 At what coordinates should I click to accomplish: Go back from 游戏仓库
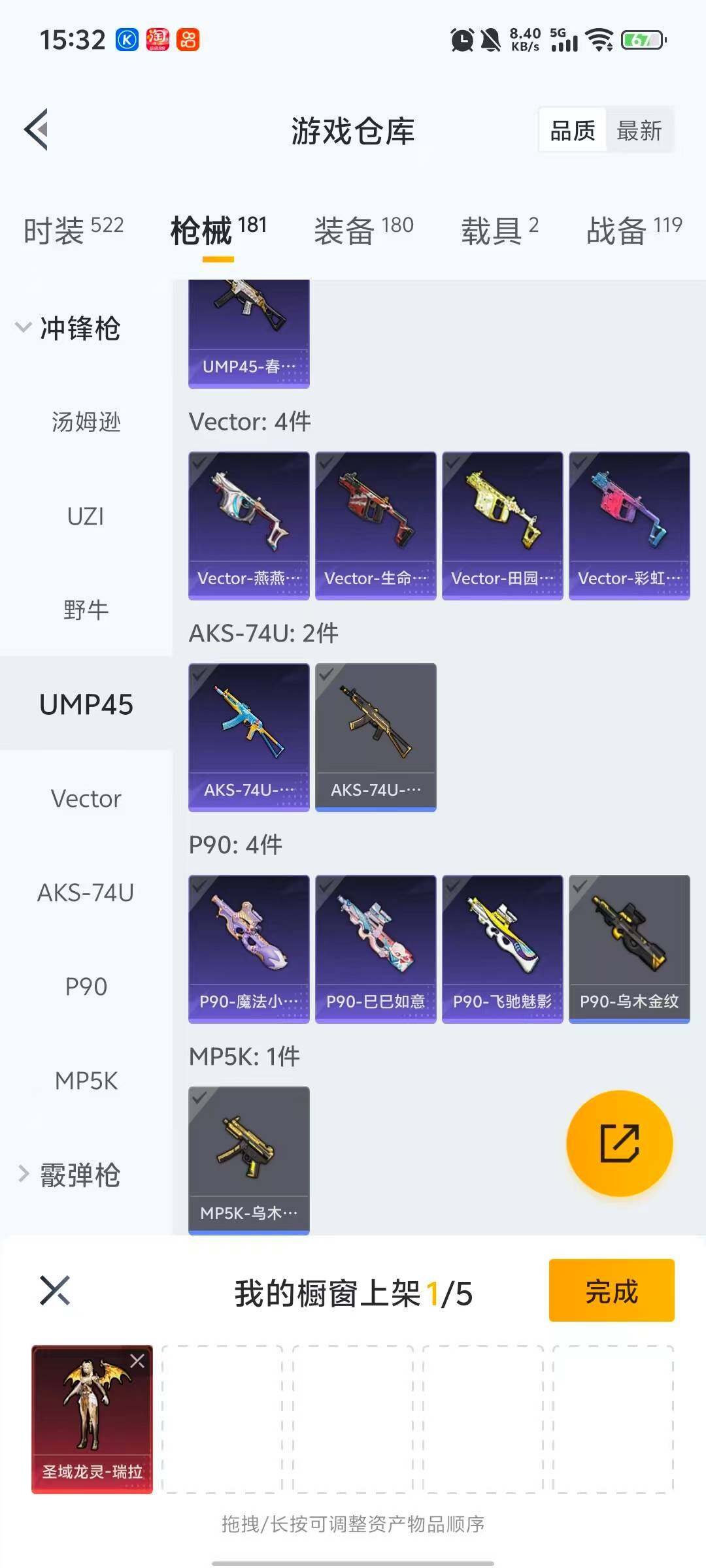[x=37, y=129]
